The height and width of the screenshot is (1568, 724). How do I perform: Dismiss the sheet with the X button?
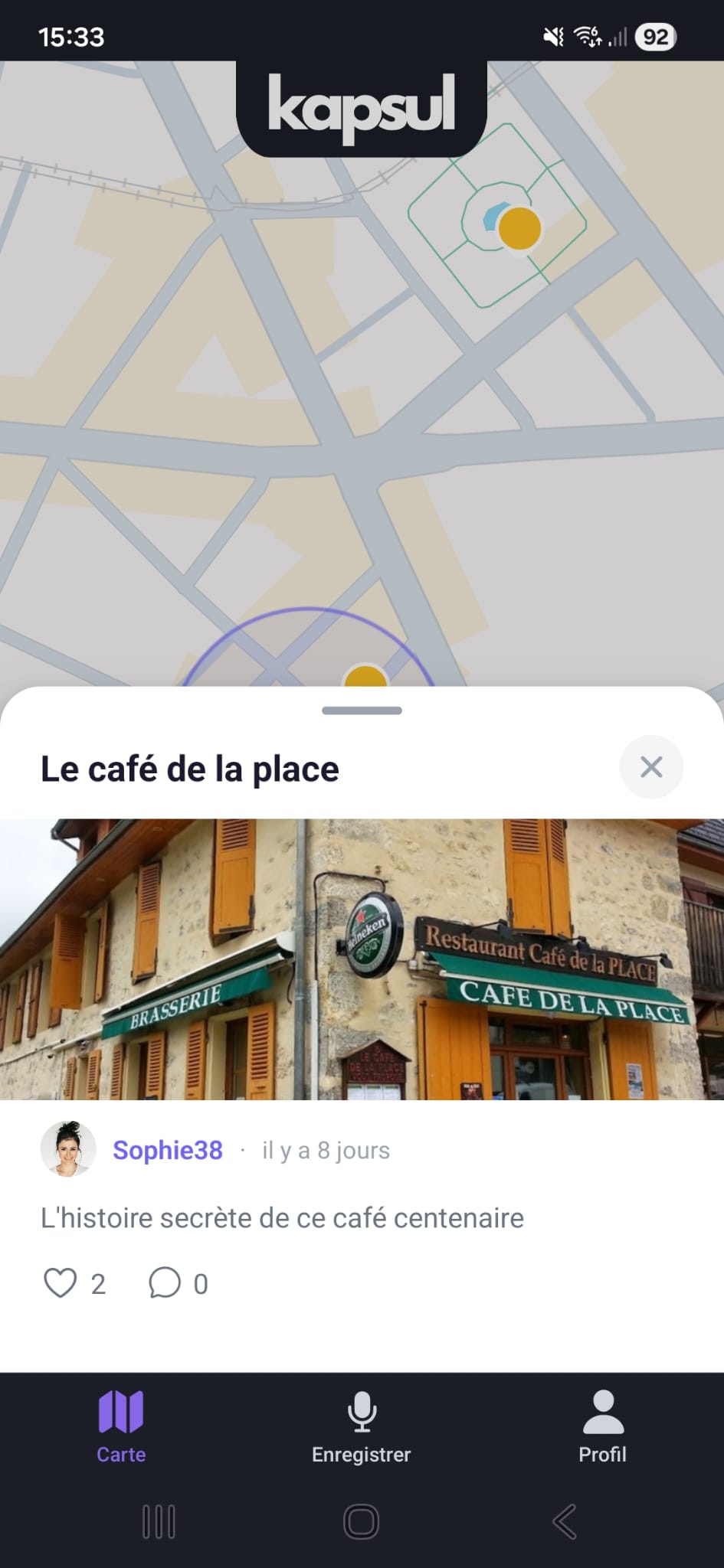651,766
